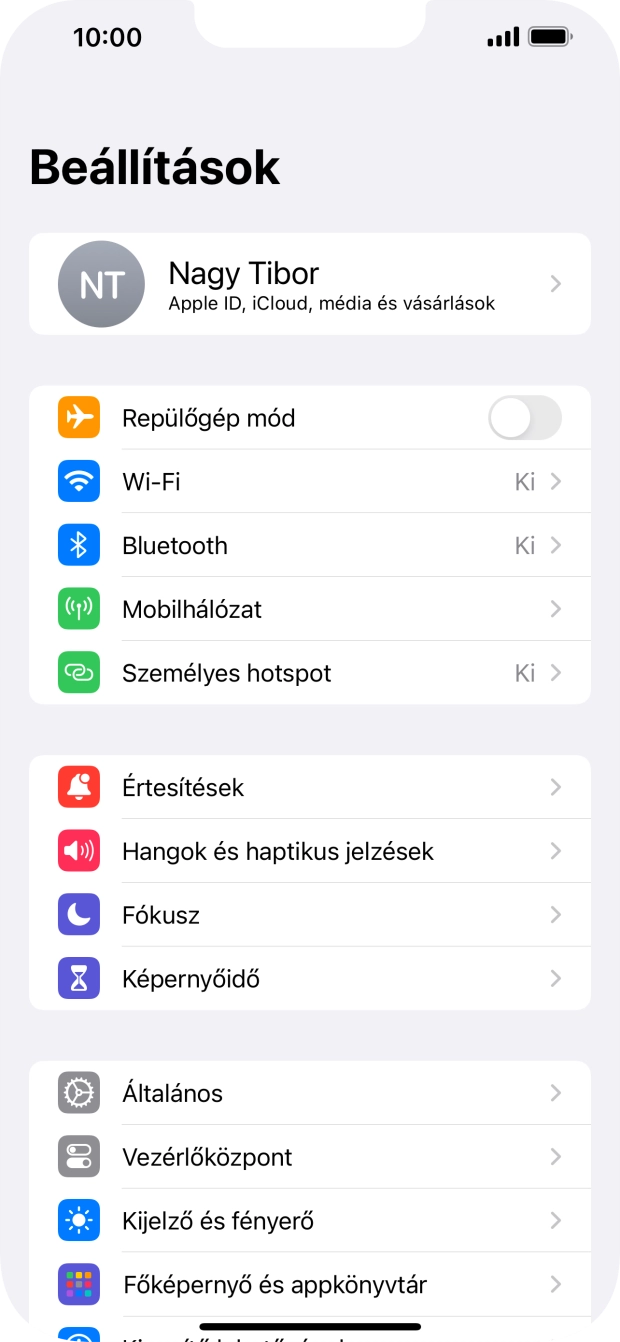Viewport: 620px width, 1342px height.
Task: Open Hangok és haptikus jelzések
Action: tap(310, 852)
